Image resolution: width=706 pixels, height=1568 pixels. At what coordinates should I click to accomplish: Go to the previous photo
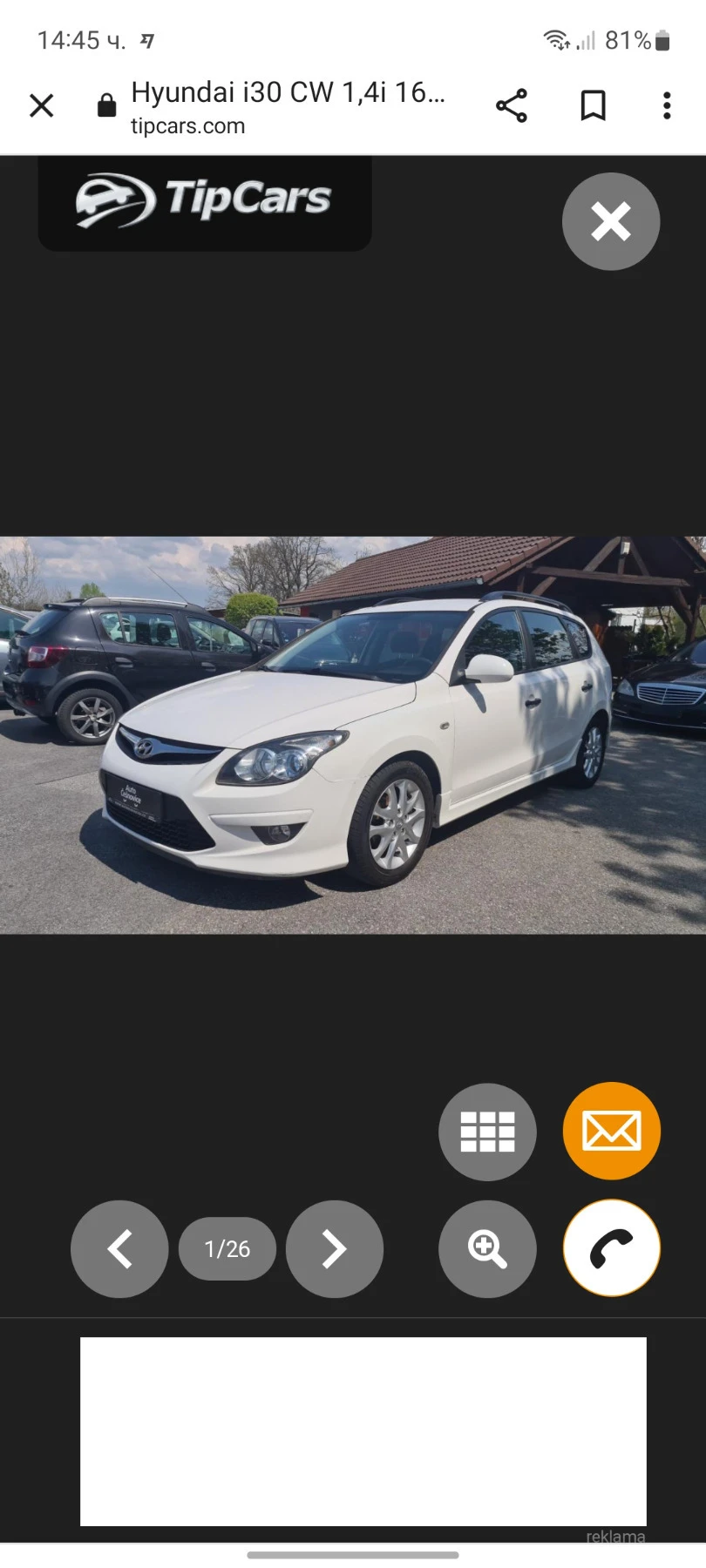[119, 1247]
